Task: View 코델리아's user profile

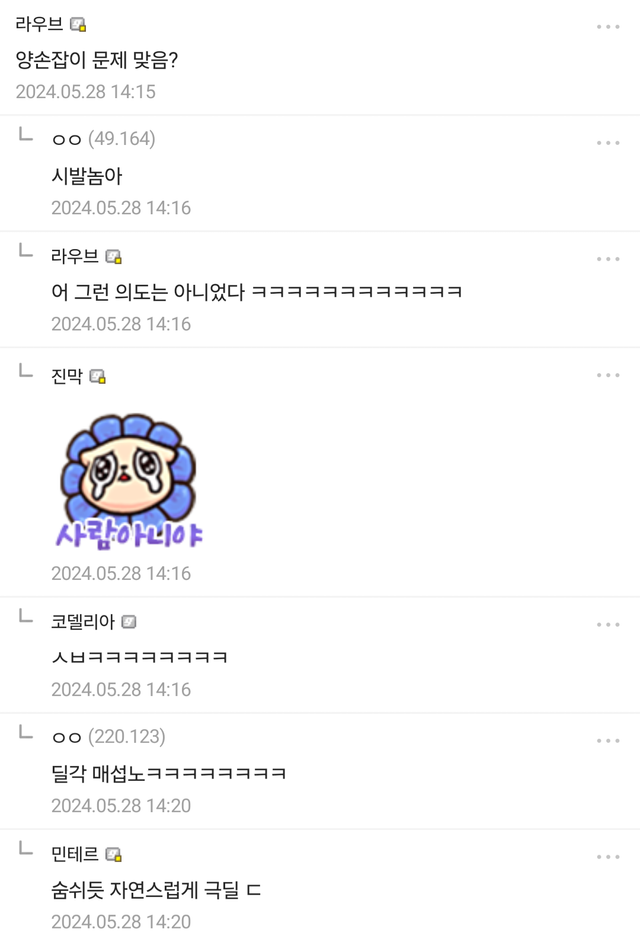Action: point(83,621)
